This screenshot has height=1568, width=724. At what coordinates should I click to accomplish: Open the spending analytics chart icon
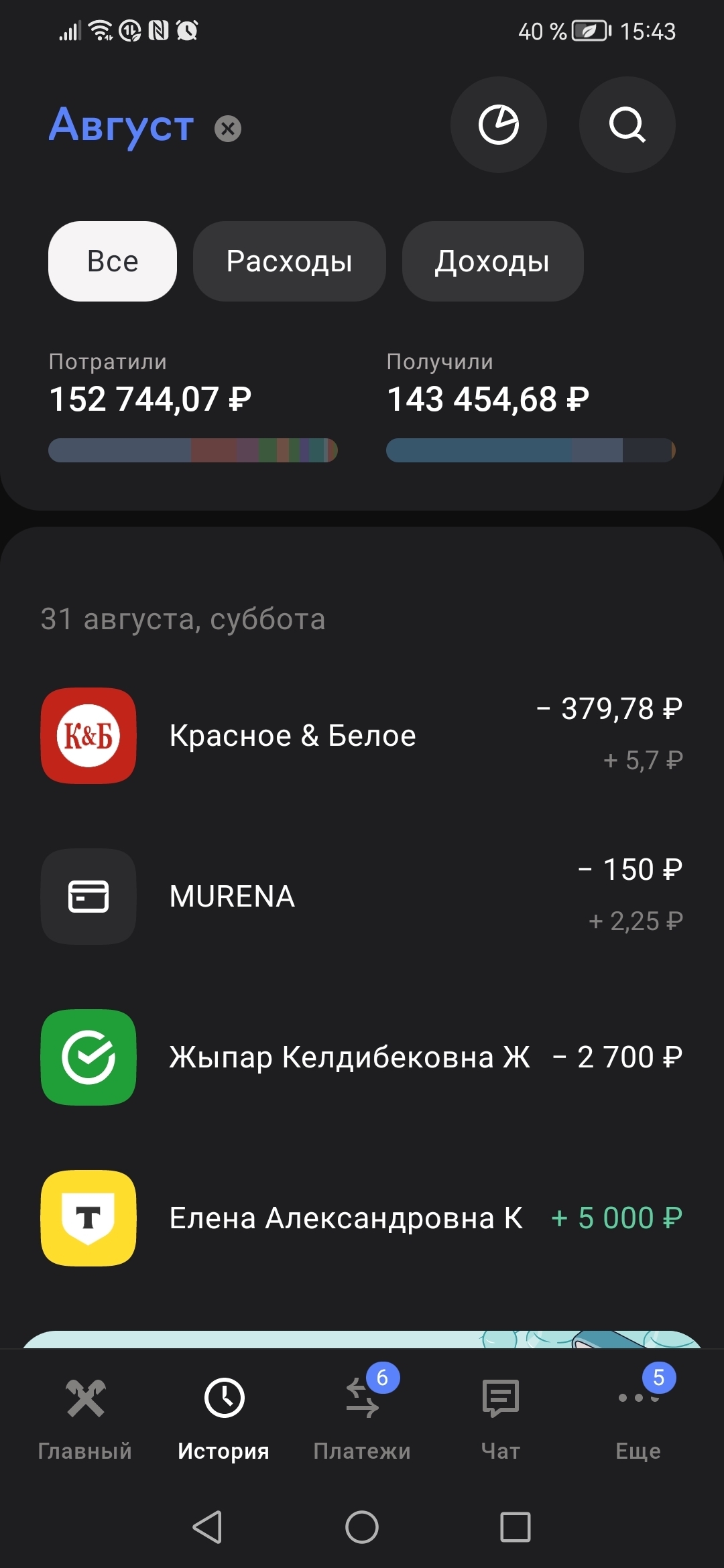(498, 125)
